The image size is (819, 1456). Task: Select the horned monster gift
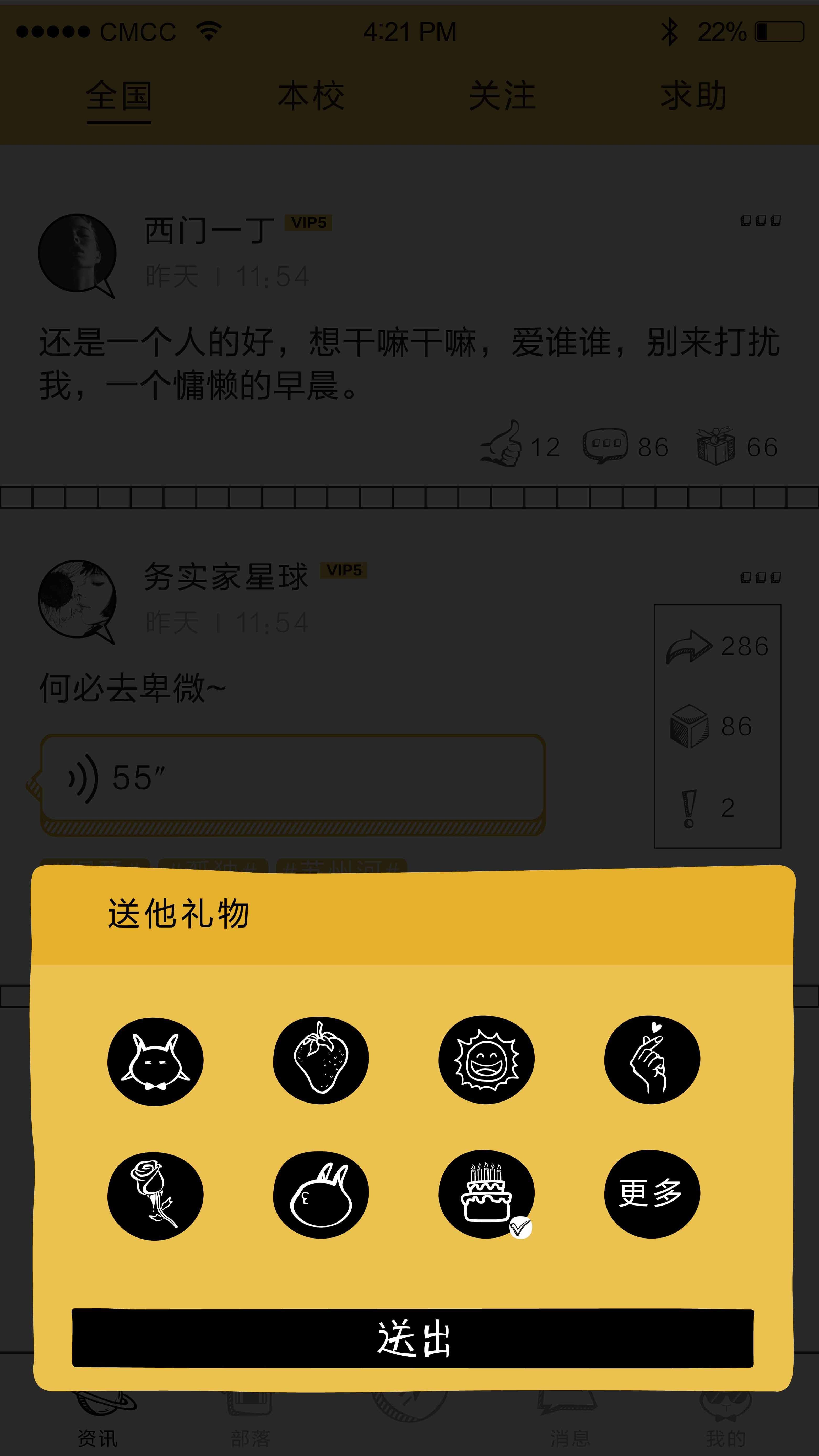click(155, 1061)
